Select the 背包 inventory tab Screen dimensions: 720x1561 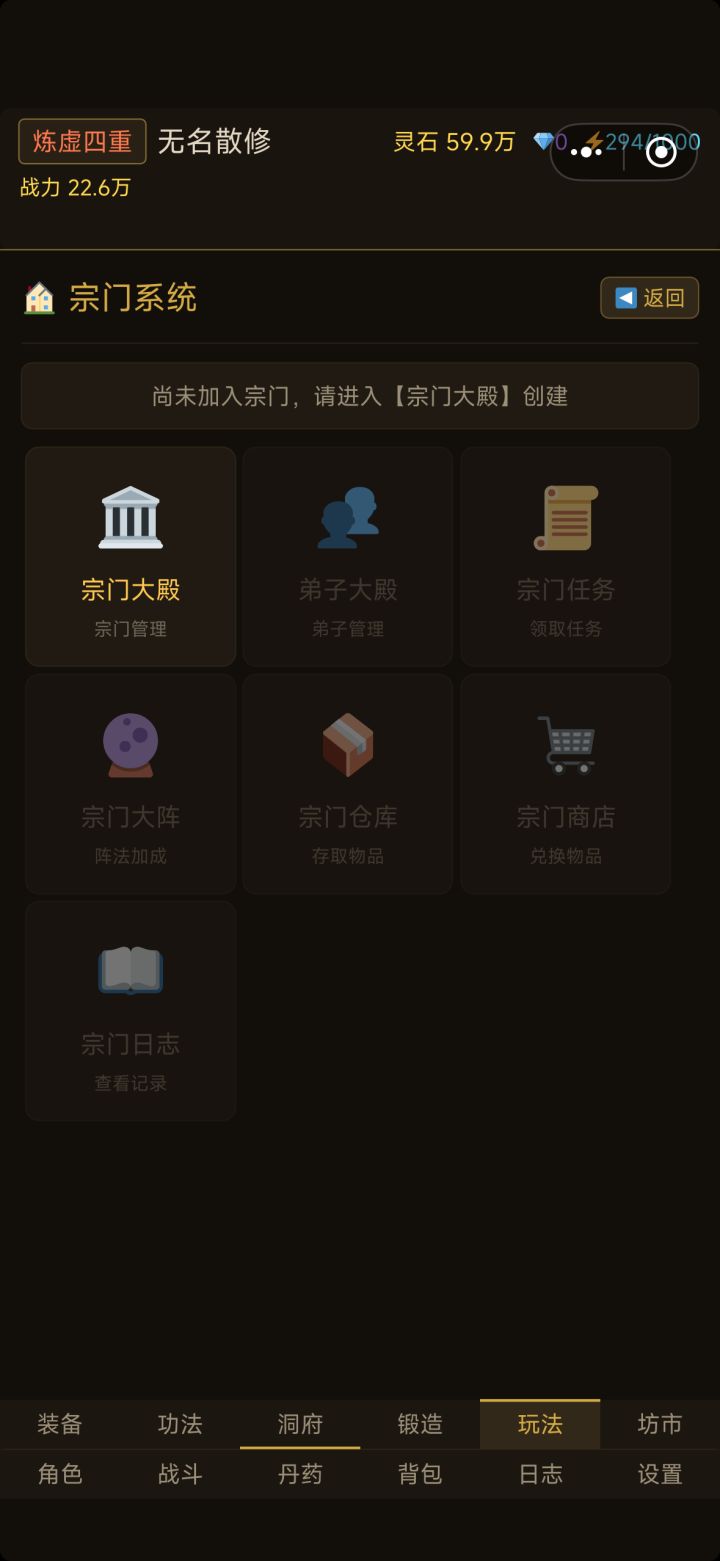418,1474
